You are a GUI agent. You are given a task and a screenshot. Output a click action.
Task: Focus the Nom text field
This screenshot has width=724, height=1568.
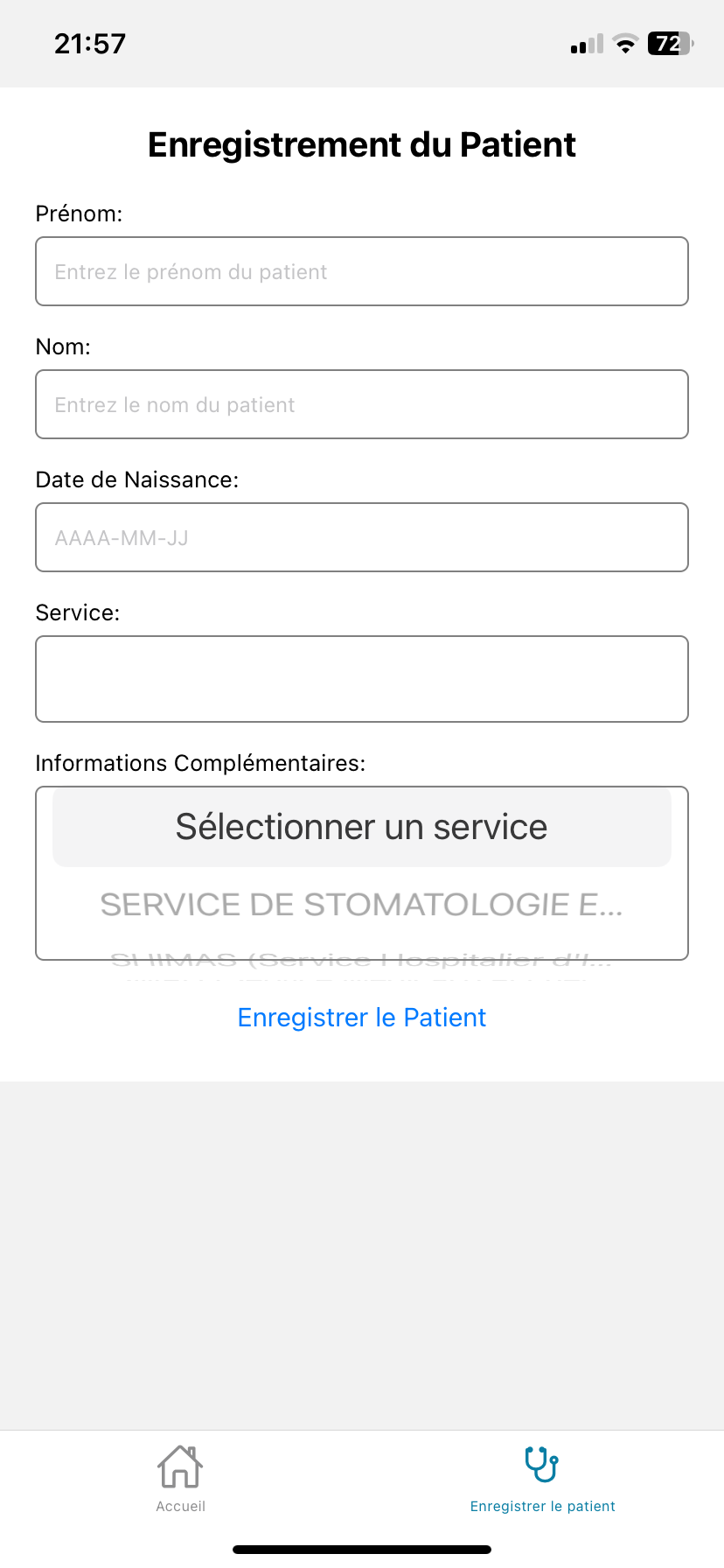click(x=362, y=404)
